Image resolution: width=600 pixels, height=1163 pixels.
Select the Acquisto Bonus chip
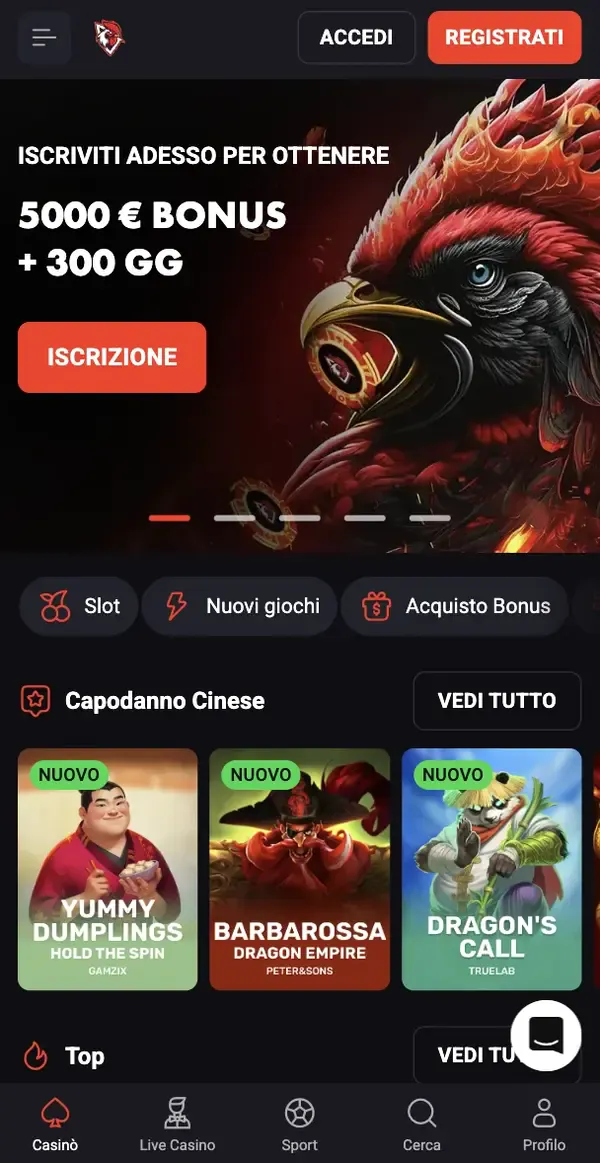[455, 606]
